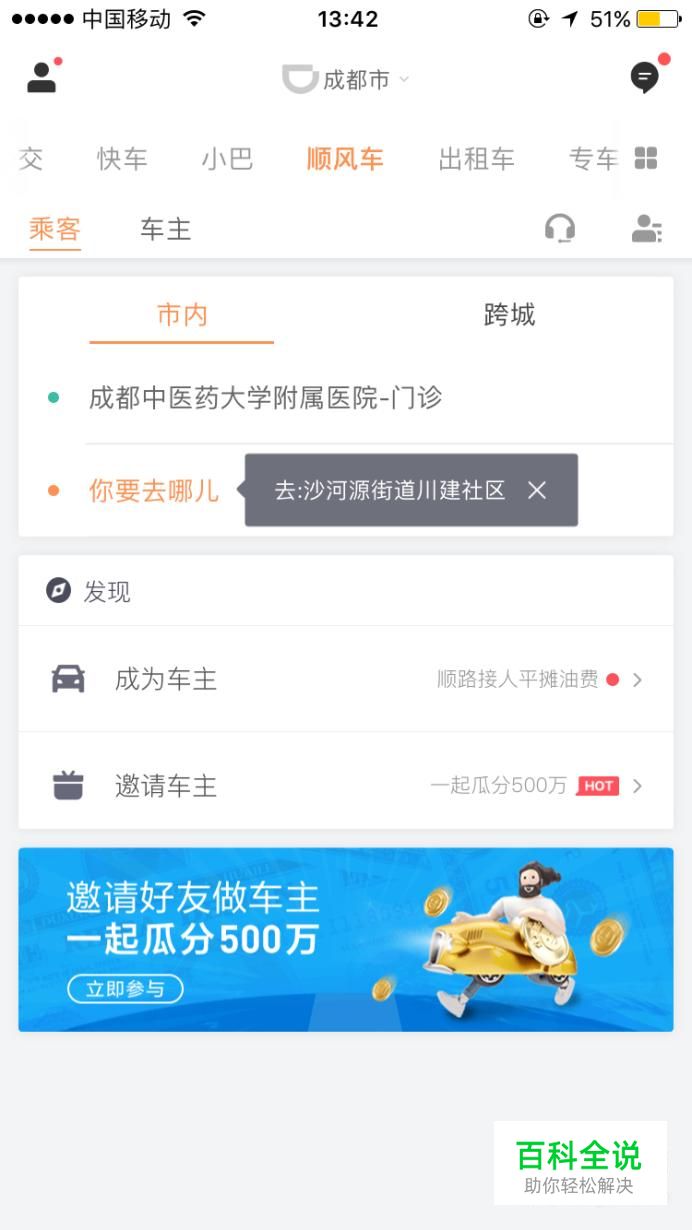Tap 你要去哪儿 destination field

click(x=154, y=491)
